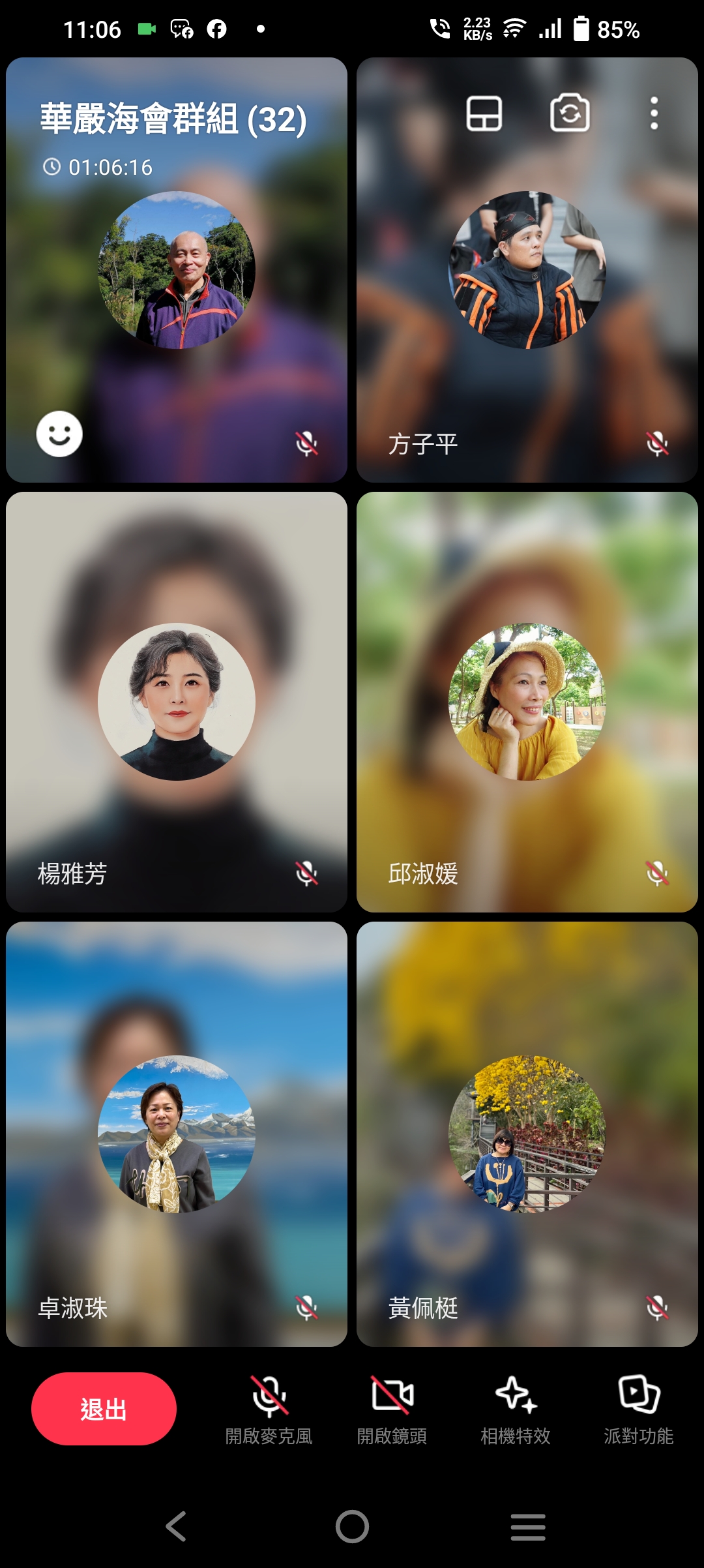Change the call layout view
704x1568 pixels.
[x=484, y=114]
